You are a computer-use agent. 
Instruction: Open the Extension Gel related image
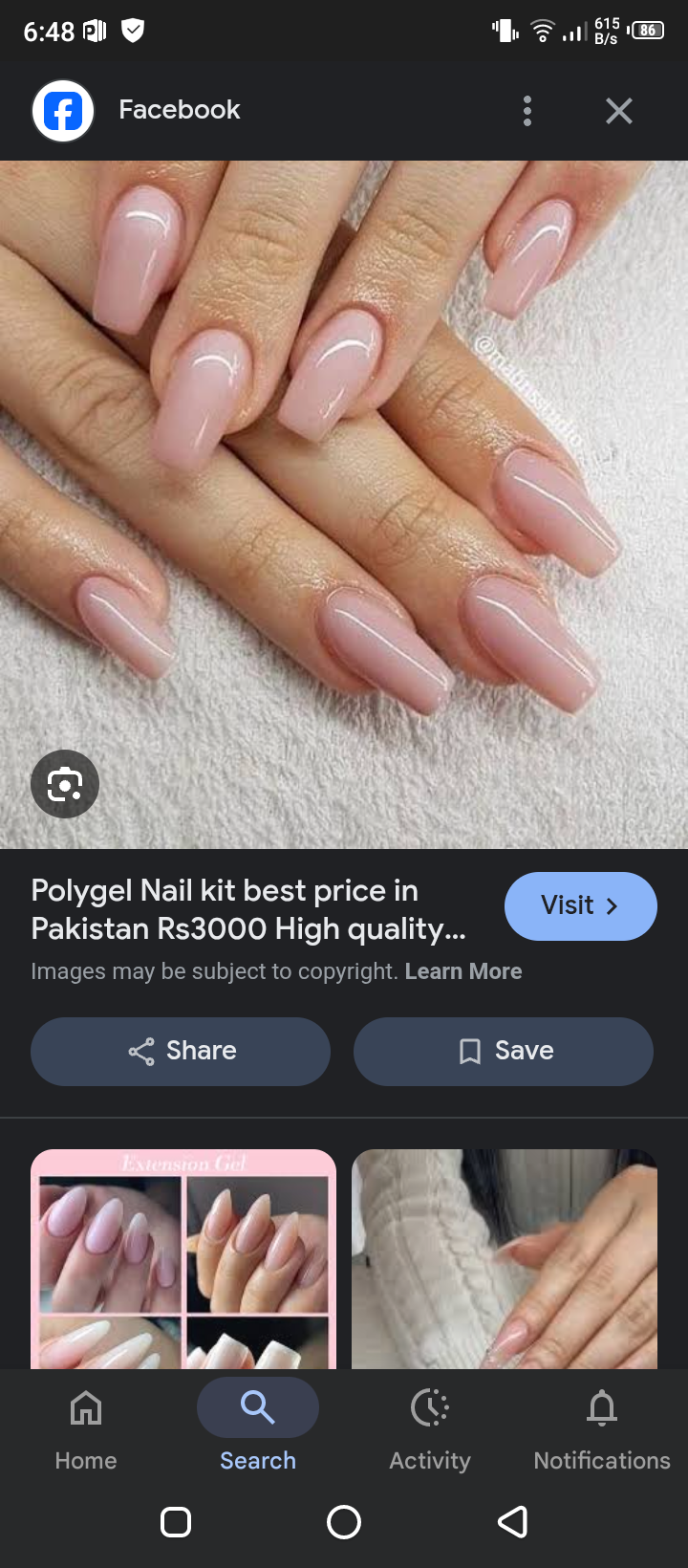183,1257
